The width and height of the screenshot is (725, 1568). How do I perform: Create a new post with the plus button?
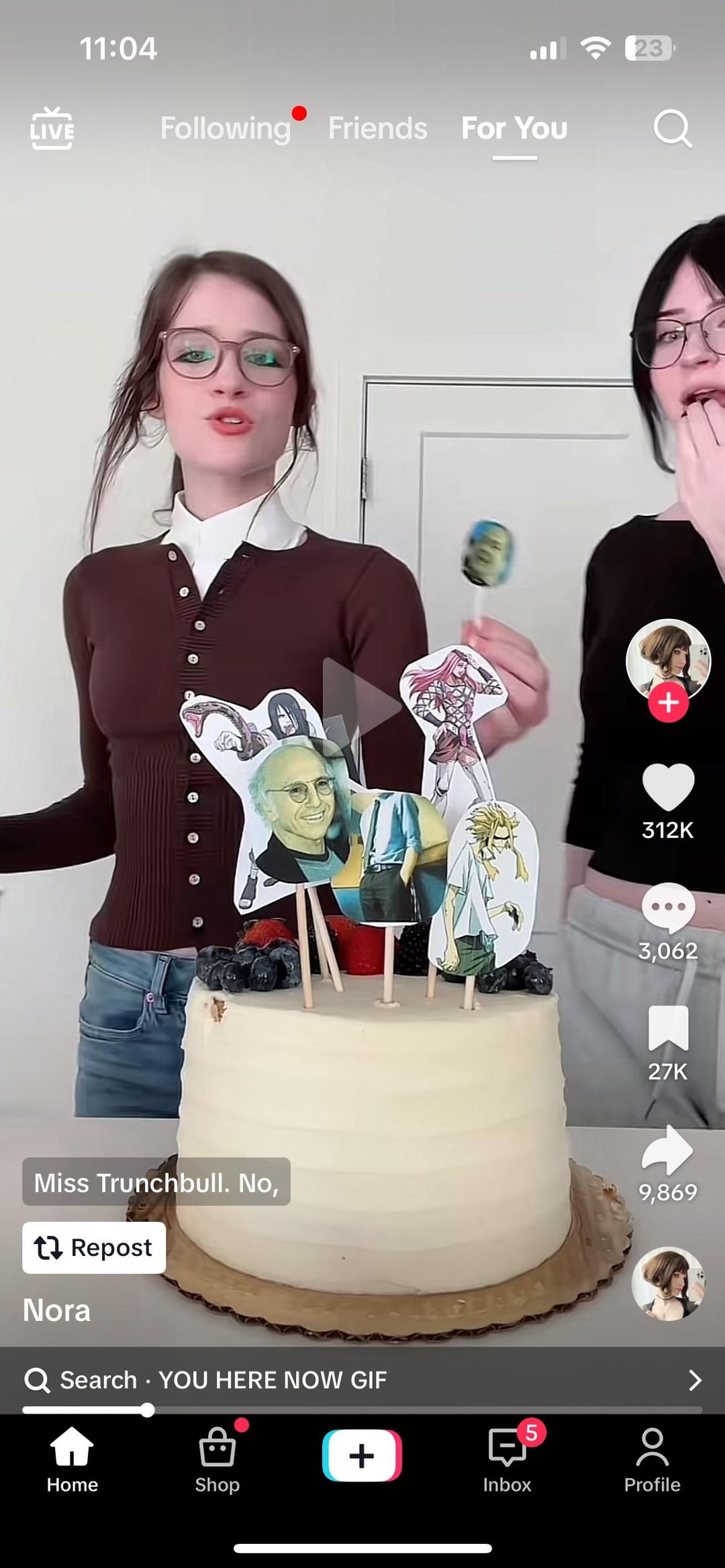tap(362, 1455)
